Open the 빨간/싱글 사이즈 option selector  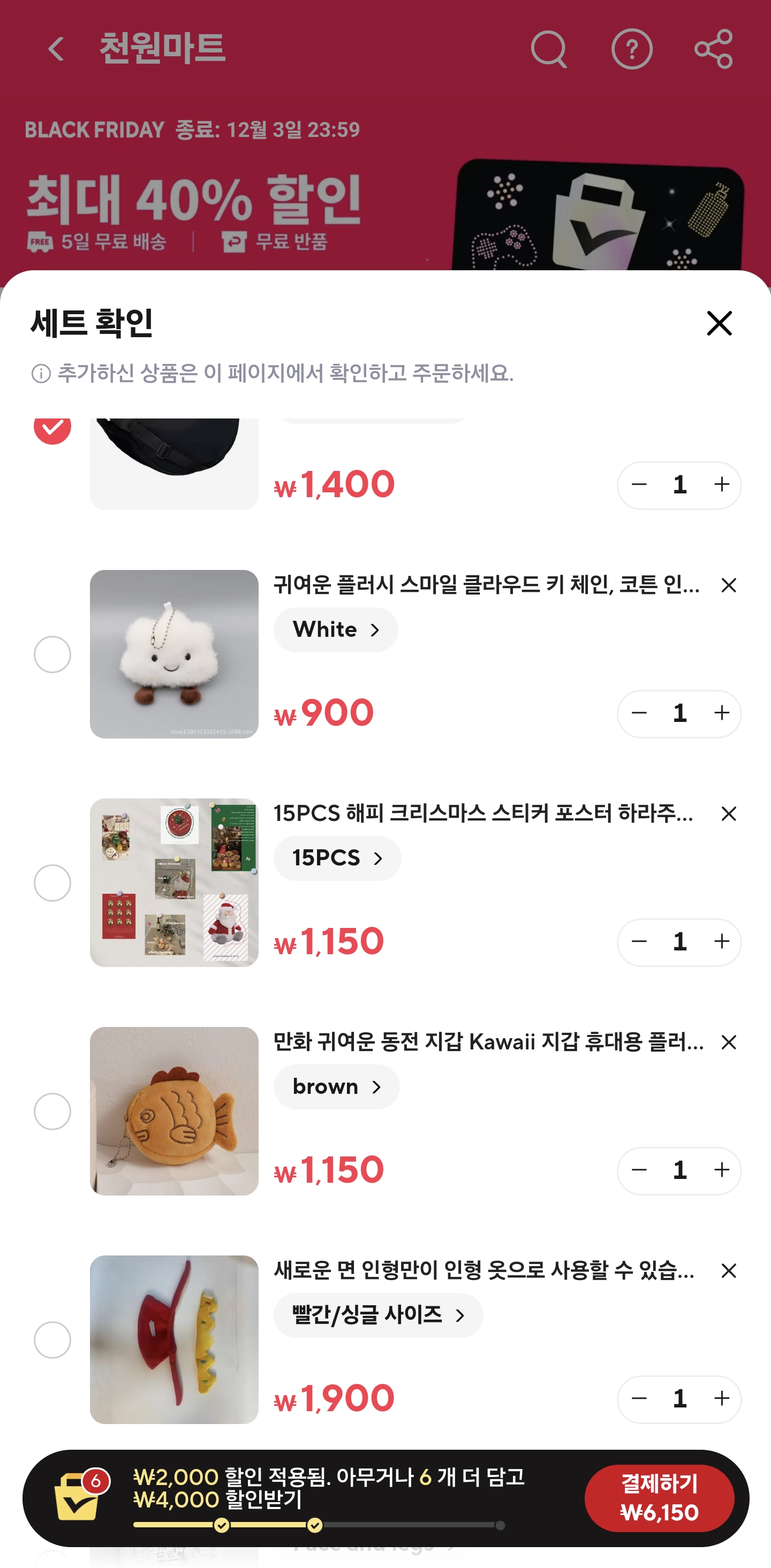(x=377, y=1315)
